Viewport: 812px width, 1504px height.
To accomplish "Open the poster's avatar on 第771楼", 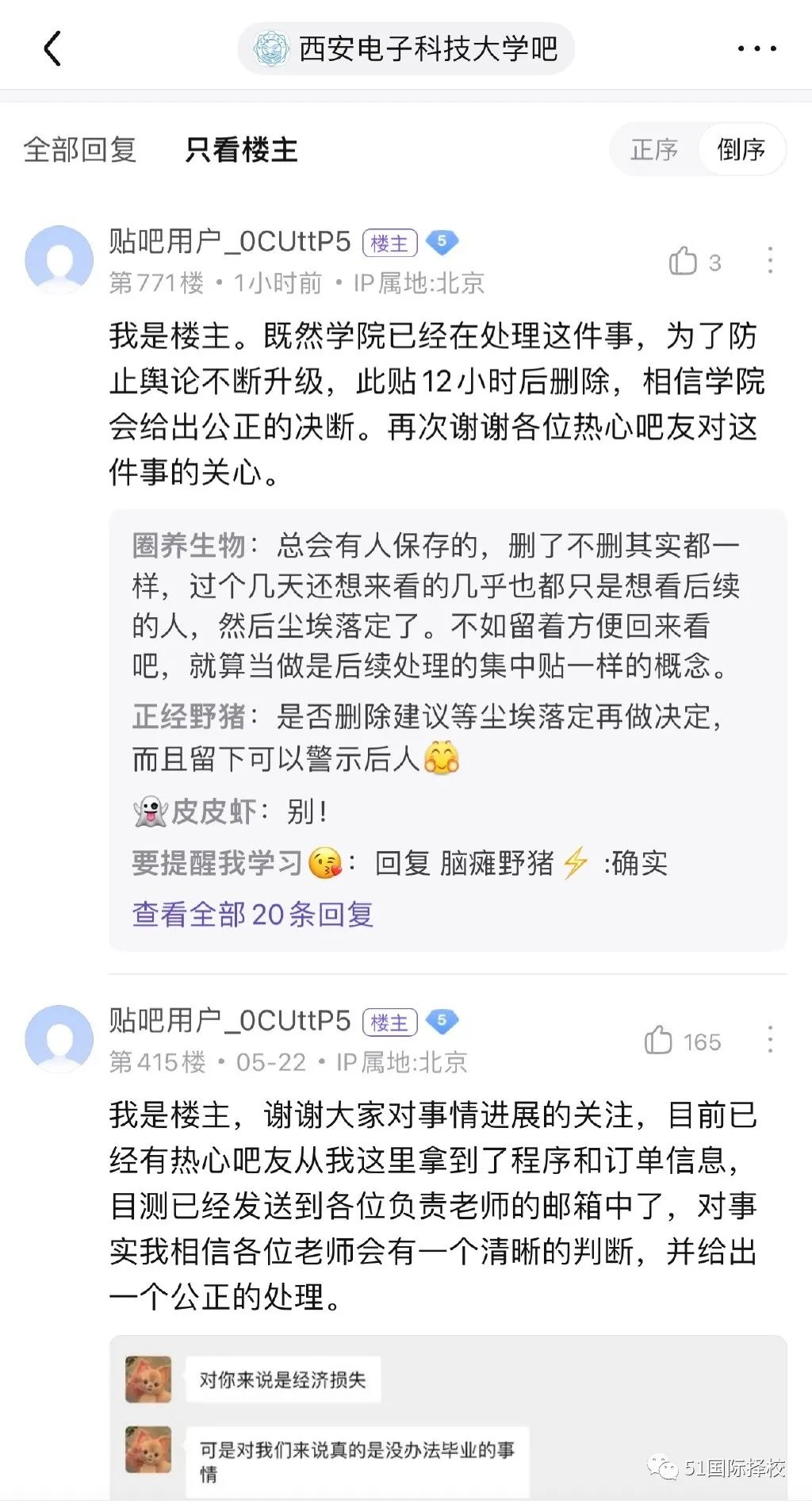I will click(x=59, y=259).
